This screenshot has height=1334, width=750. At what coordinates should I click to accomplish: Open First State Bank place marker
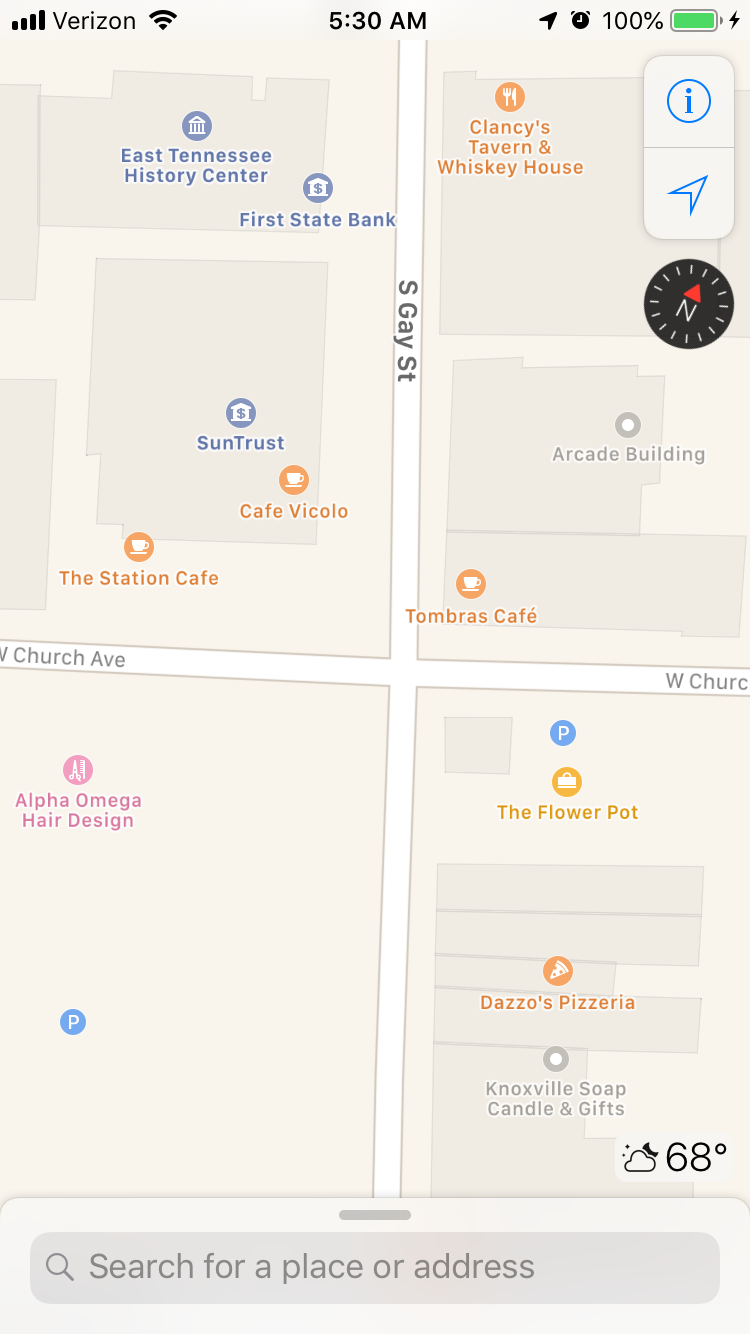point(318,187)
